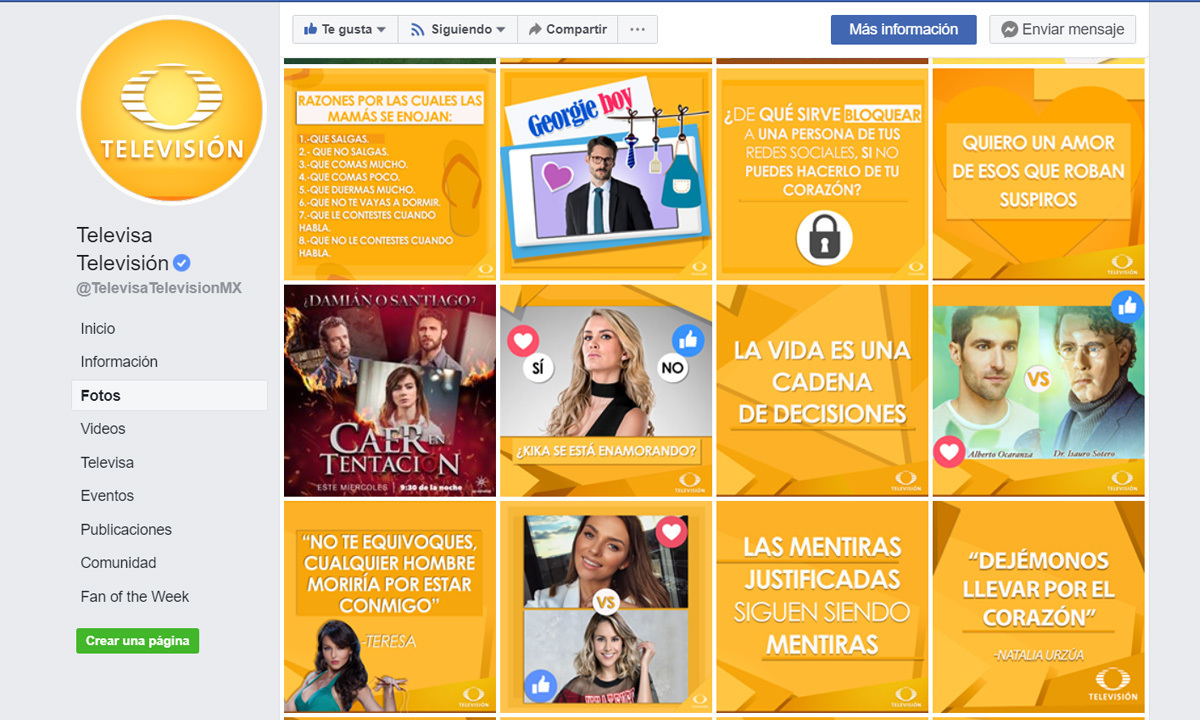Open the Eventos section

[107, 496]
